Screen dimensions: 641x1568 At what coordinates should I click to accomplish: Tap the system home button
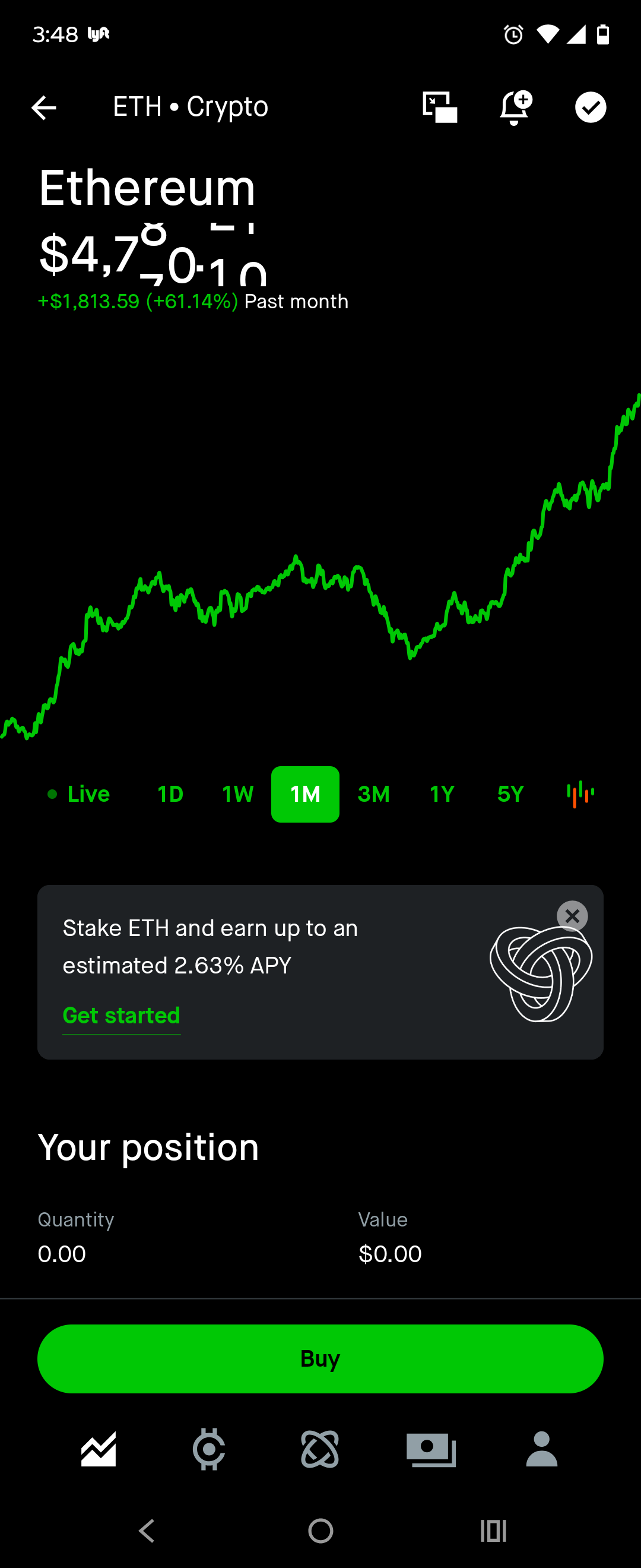coord(320,1530)
